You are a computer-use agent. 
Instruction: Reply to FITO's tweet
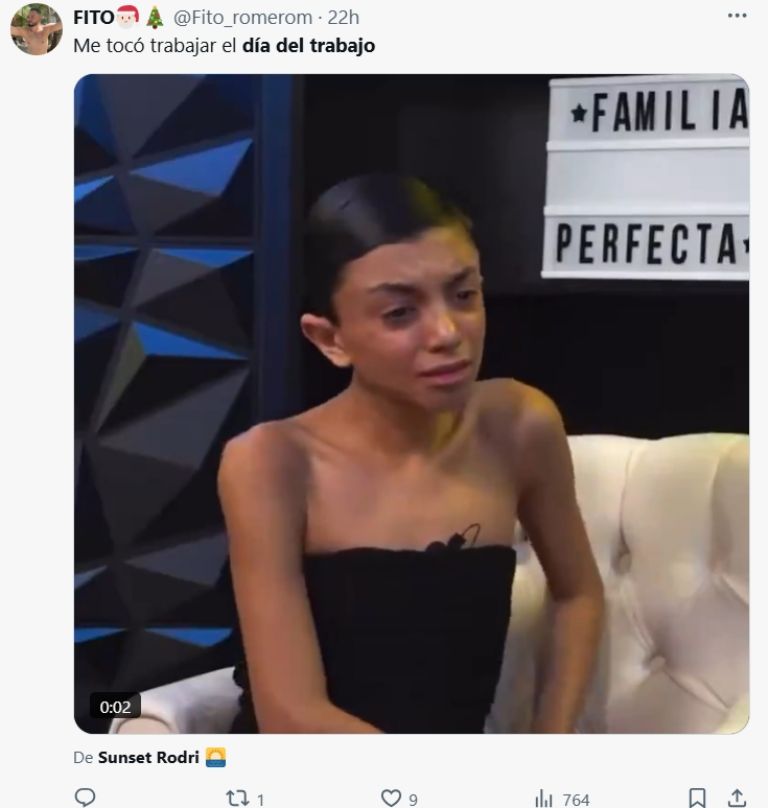click(86, 798)
